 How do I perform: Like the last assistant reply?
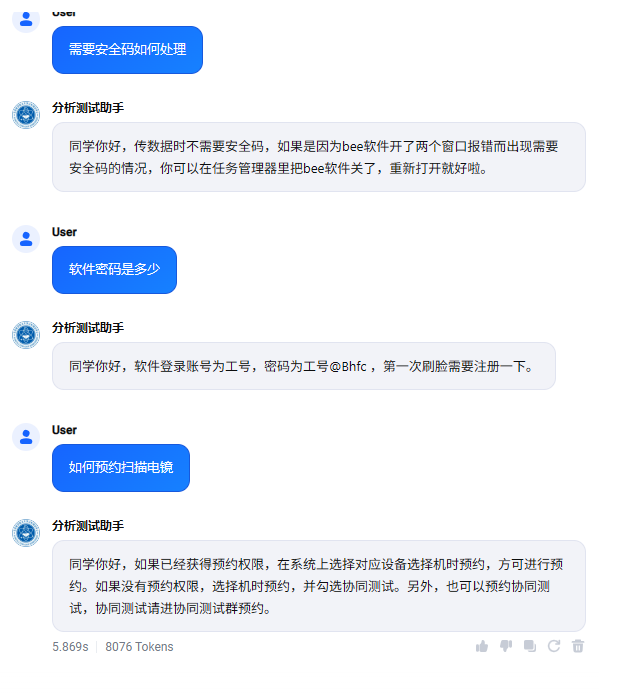coord(482,646)
